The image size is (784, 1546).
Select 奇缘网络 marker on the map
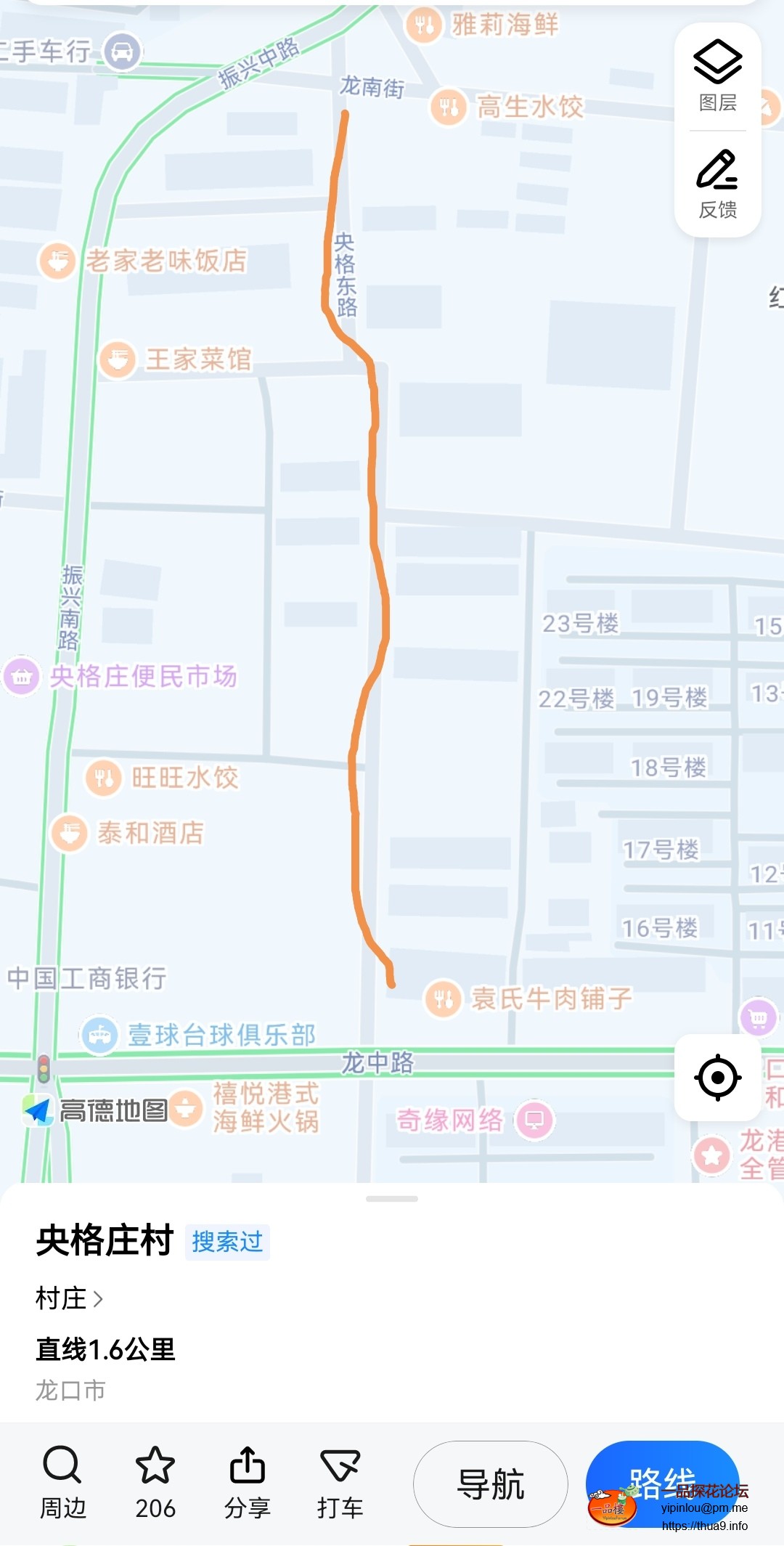534,1120
